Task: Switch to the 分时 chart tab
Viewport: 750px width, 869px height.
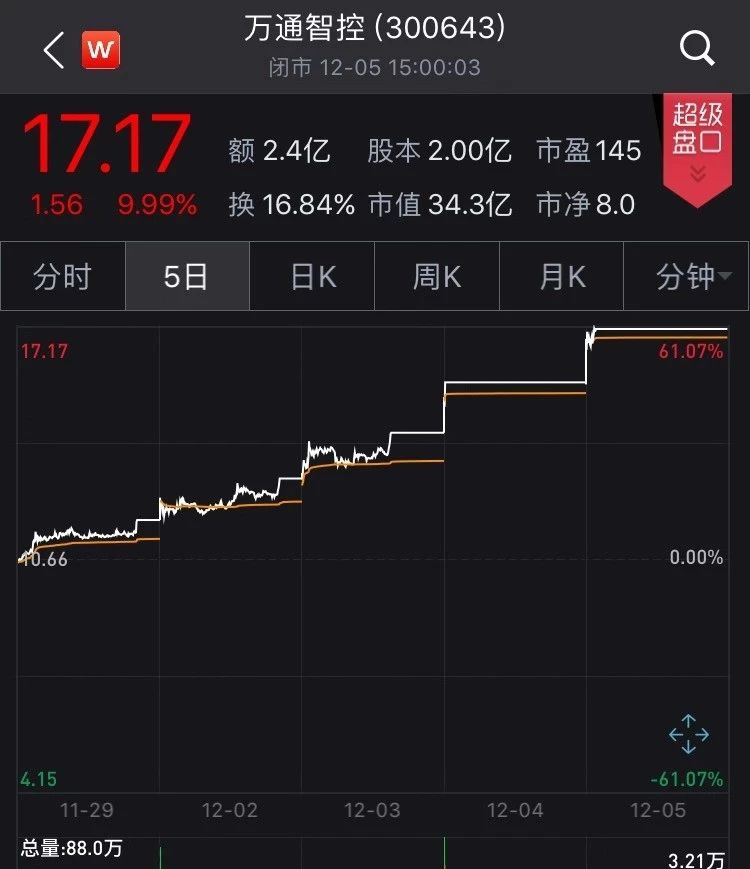Action: [62, 277]
